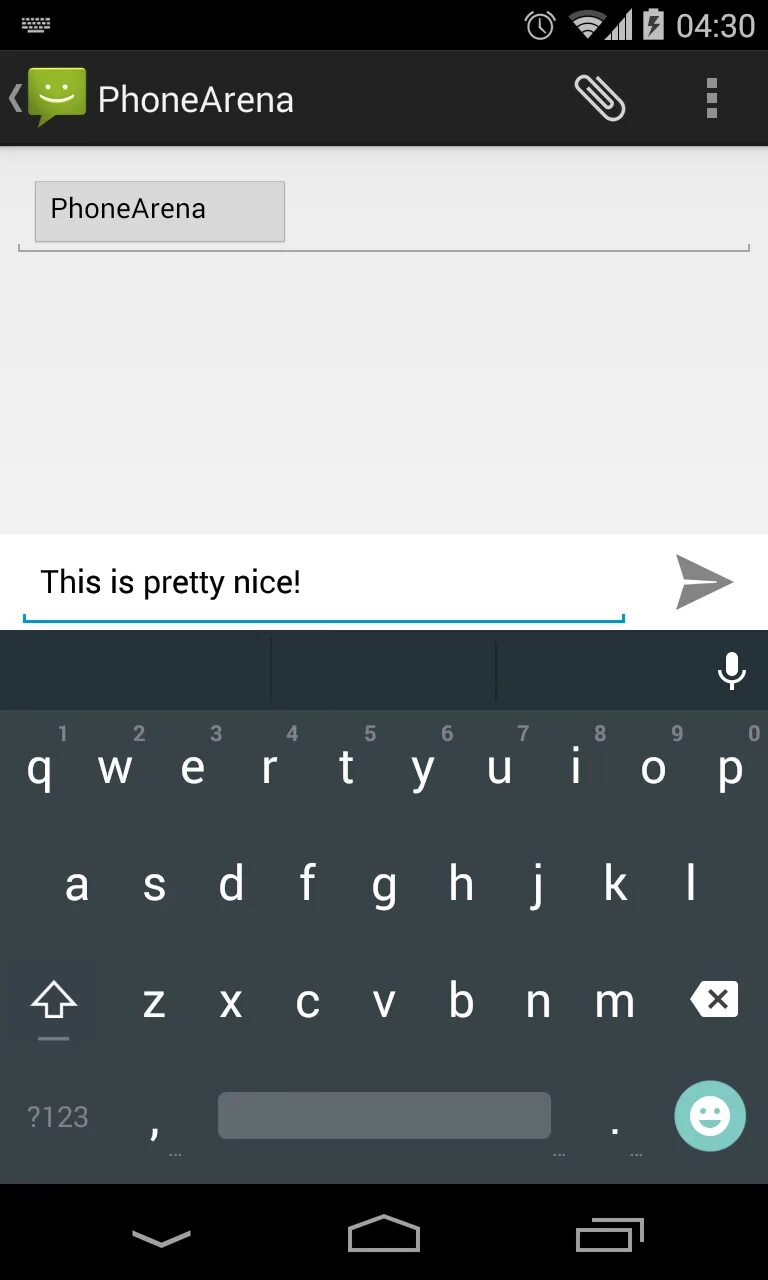Viewport: 768px width, 1280px height.
Task: Tap the PhoneArena recipient chip
Action: pos(160,211)
